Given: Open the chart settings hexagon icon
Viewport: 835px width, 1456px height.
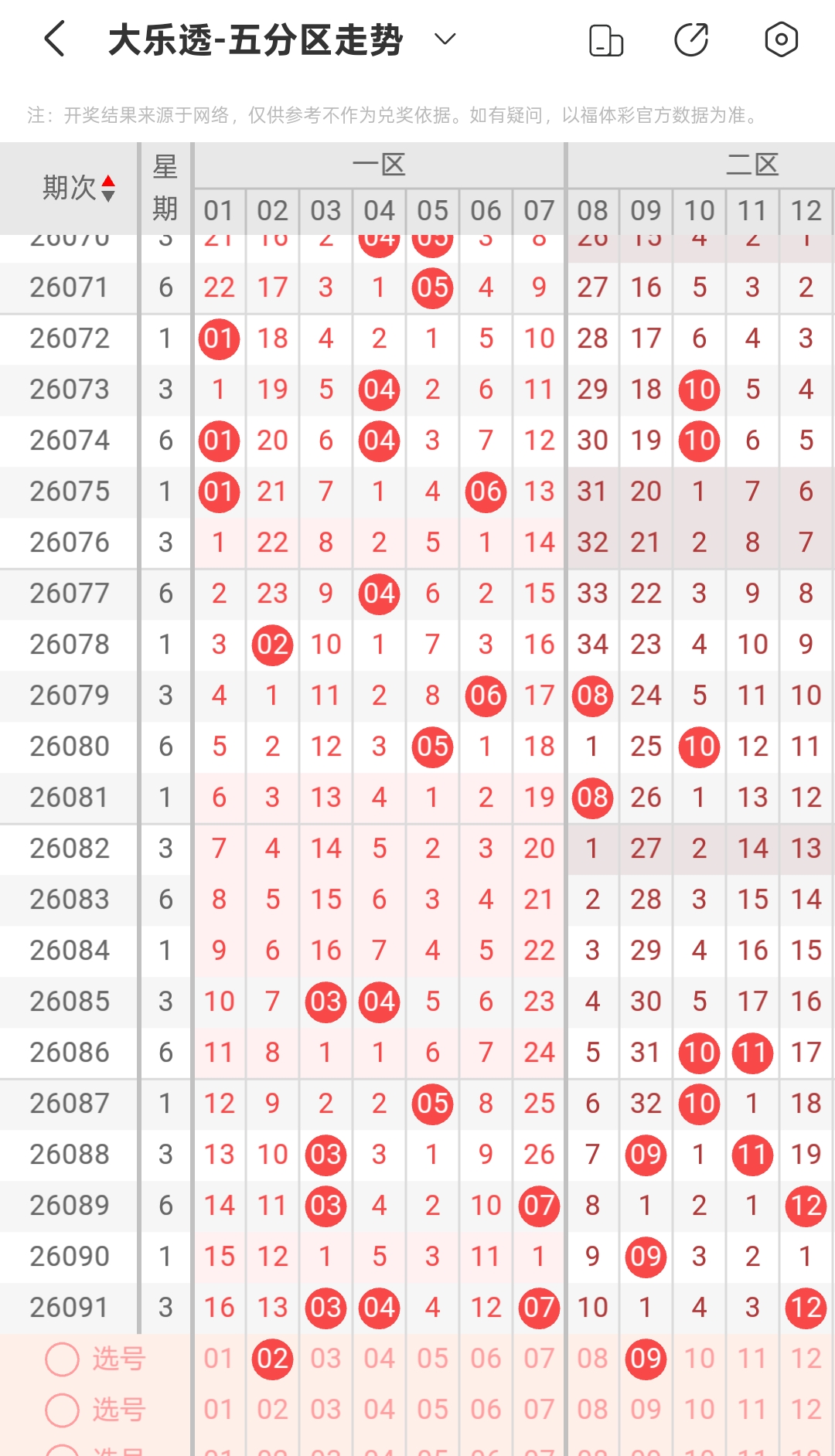Looking at the screenshot, I should coord(781,39).
